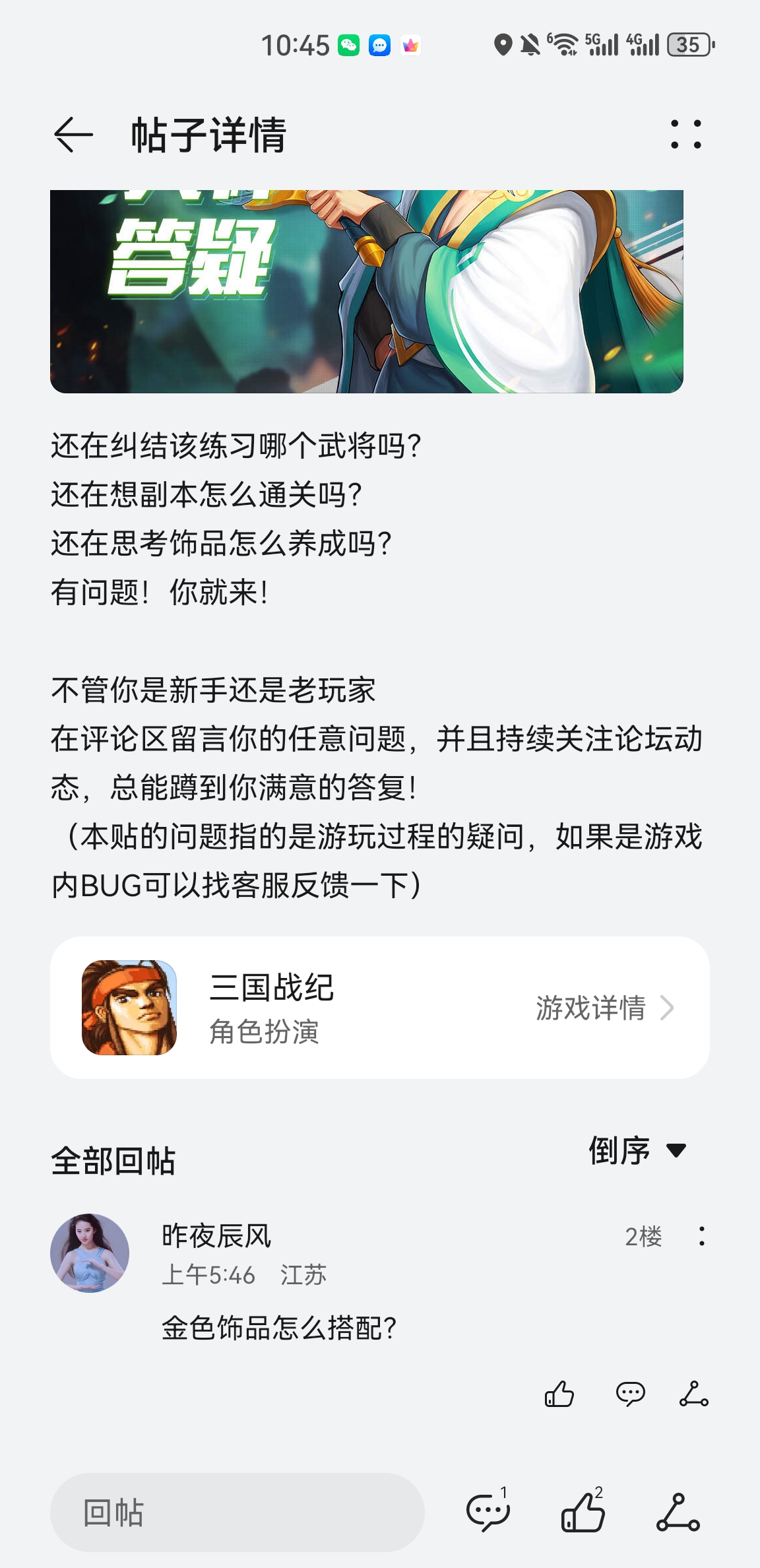Share 昨夜辰风's reply
Viewport: 760px width, 1568px height.
pyautogui.click(x=694, y=1394)
